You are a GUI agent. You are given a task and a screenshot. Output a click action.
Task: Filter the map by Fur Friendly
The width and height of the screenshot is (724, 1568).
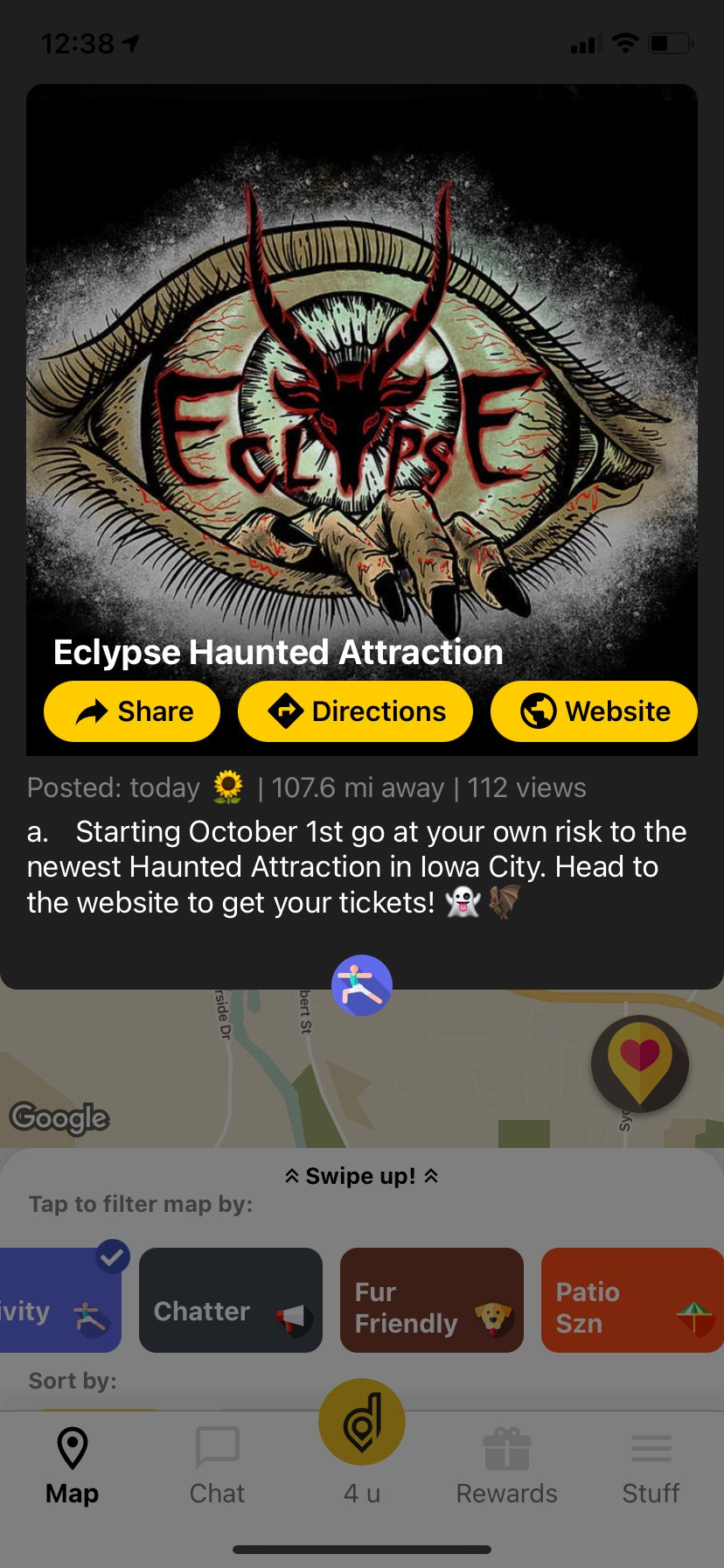coord(432,1300)
